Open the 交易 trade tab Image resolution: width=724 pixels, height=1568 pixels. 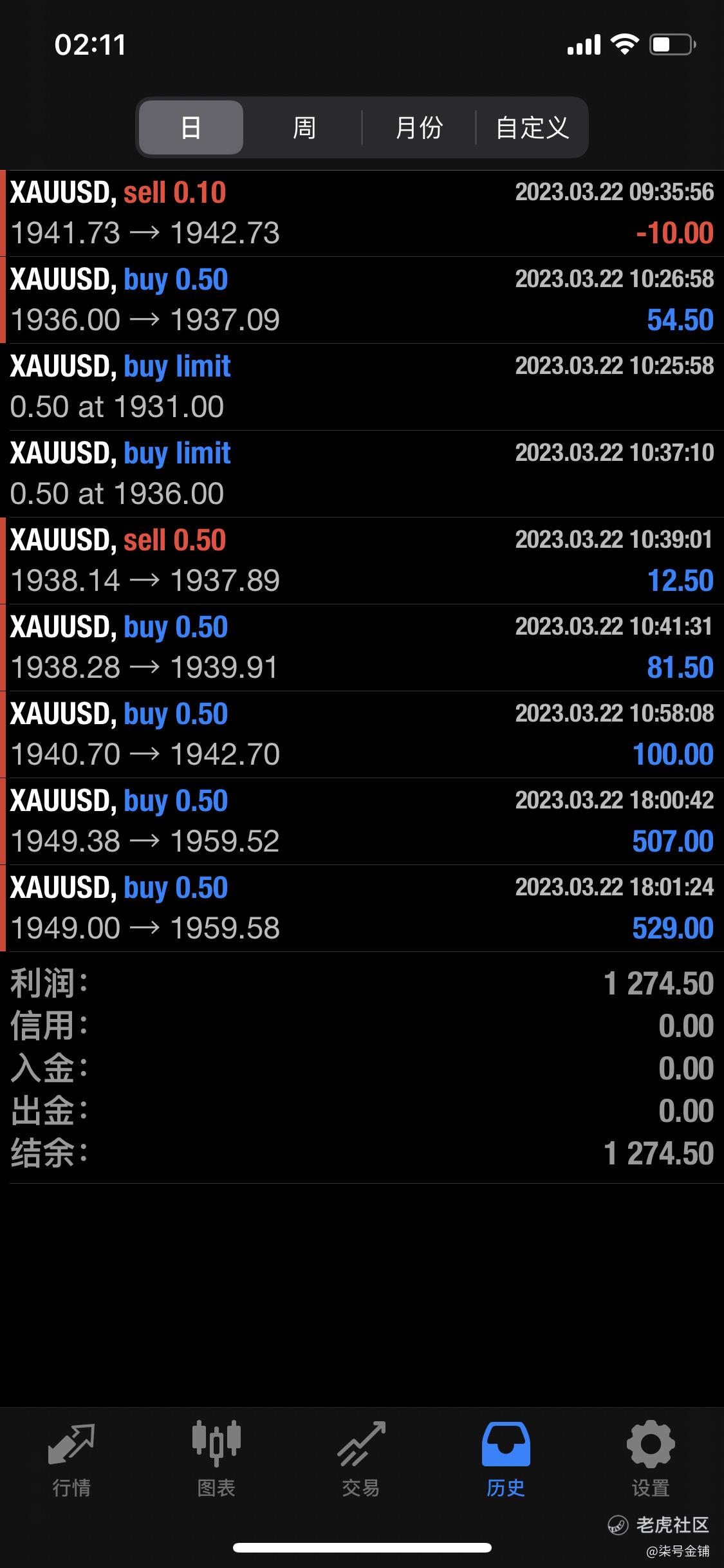(x=361, y=1459)
